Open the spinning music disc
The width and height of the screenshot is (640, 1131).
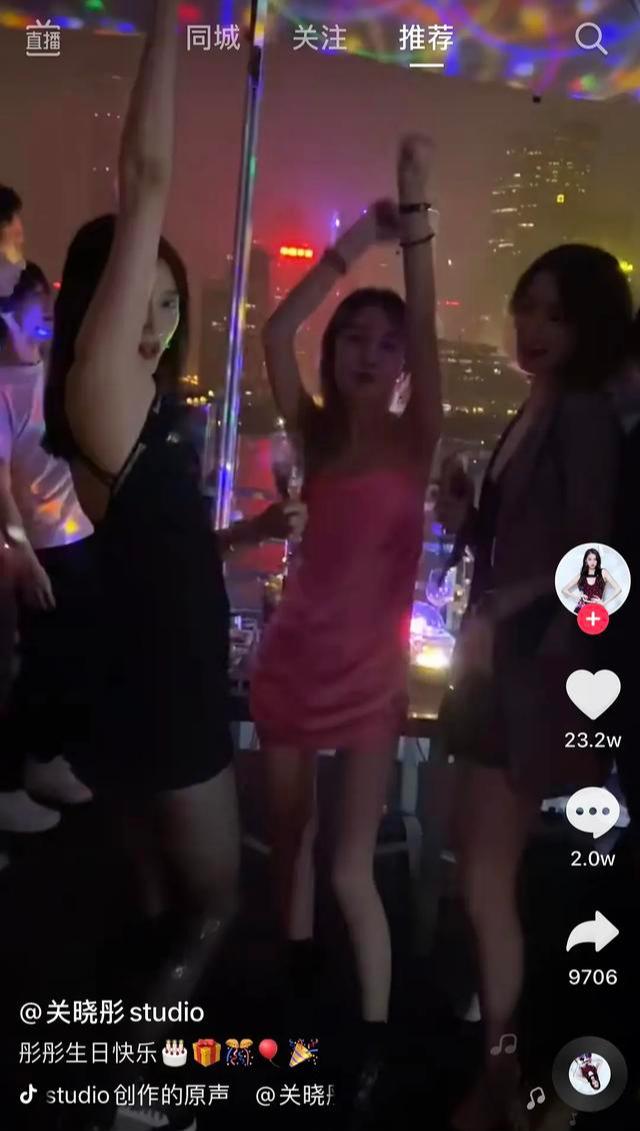click(x=590, y=1074)
